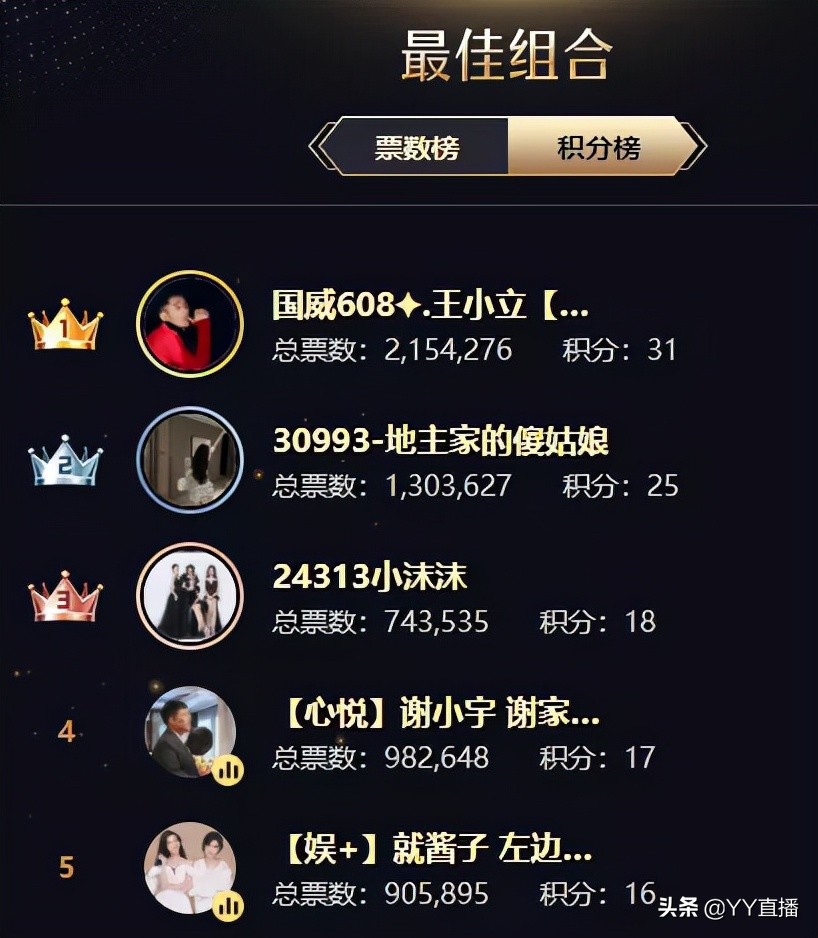Click 24313小沫沫's group avatar photo
The height and width of the screenshot is (938, 818).
[x=190, y=595]
